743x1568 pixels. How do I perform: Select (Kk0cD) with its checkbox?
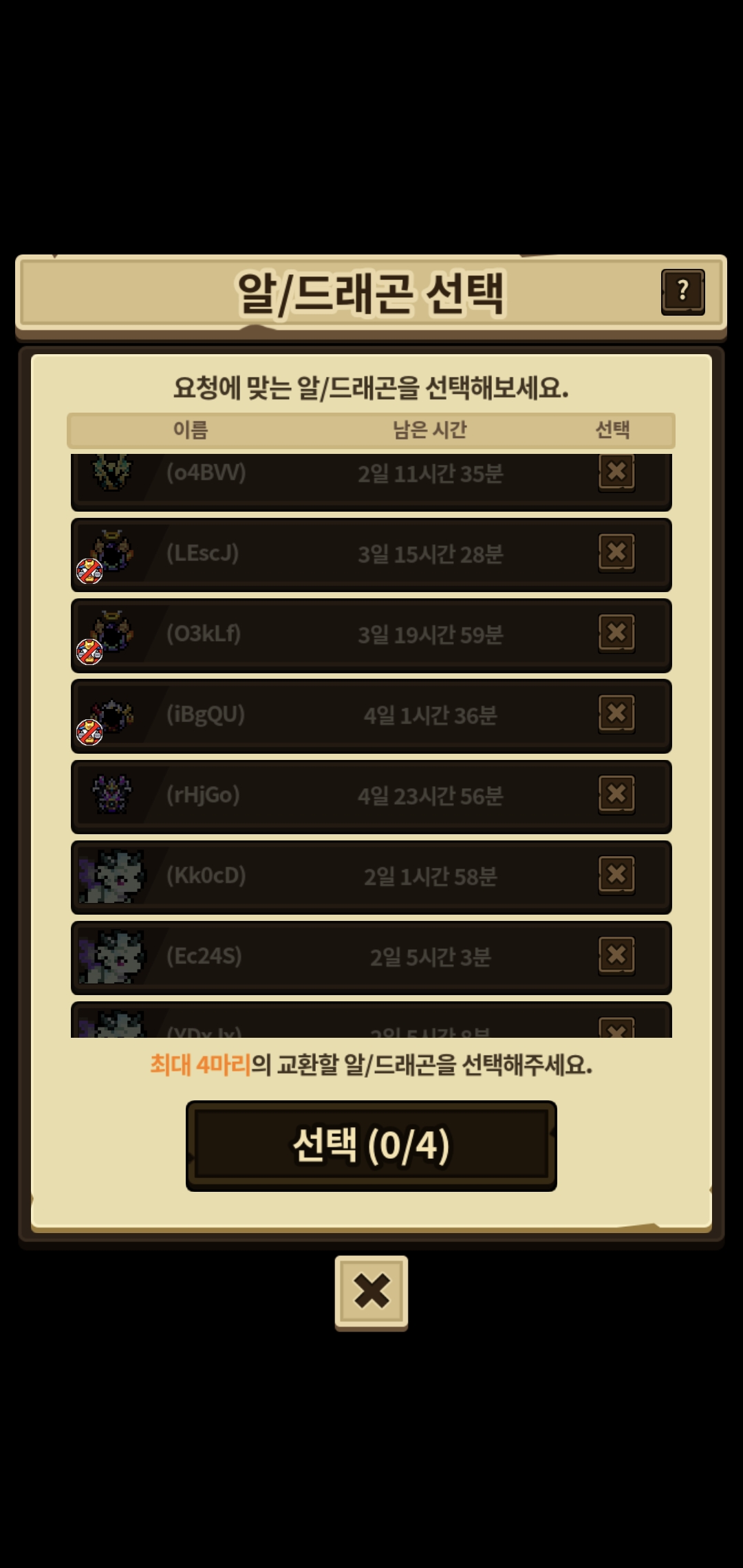[x=616, y=875]
